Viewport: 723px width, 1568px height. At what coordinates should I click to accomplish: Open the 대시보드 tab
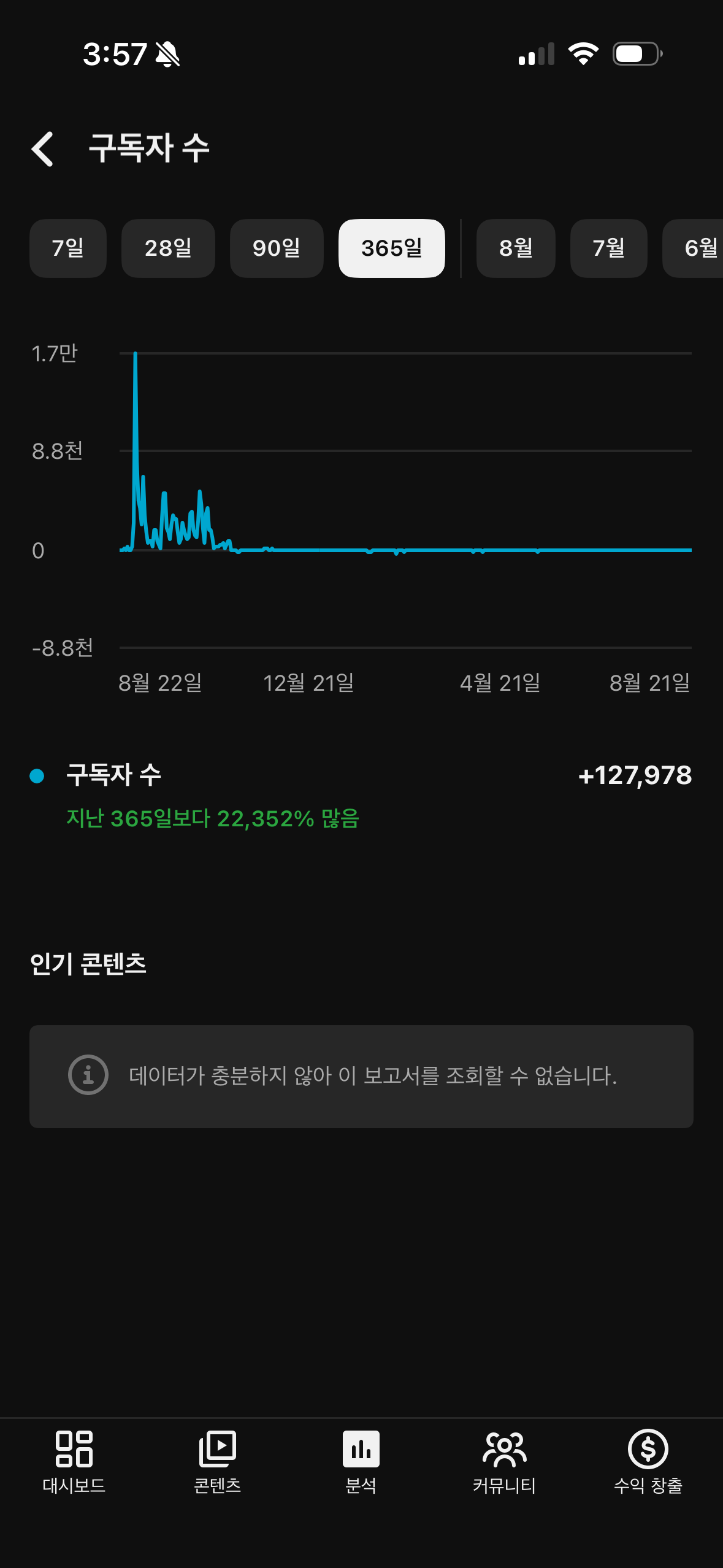click(x=74, y=1462)
